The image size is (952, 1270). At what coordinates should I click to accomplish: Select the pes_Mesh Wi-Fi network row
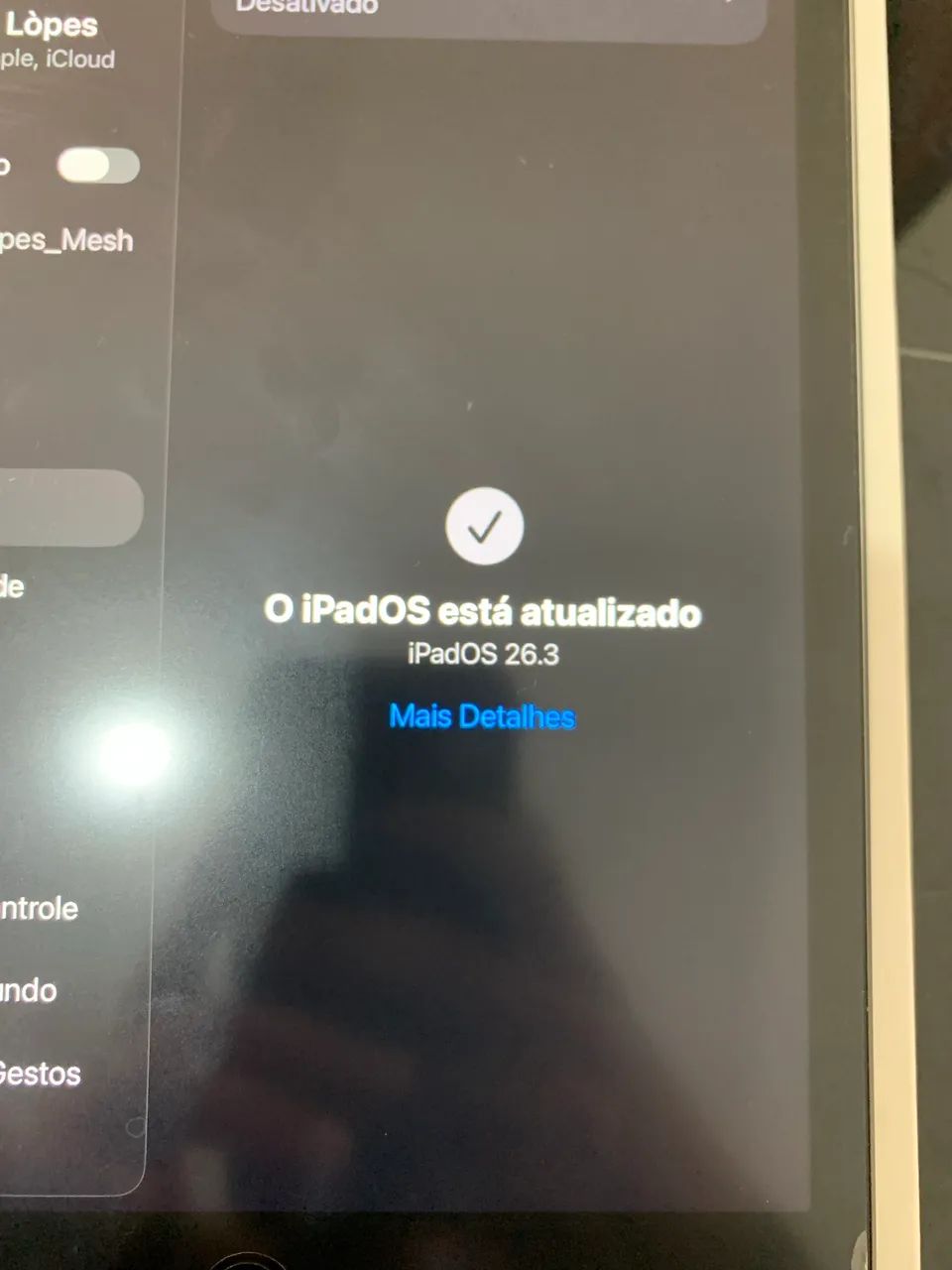coord(66,241)
